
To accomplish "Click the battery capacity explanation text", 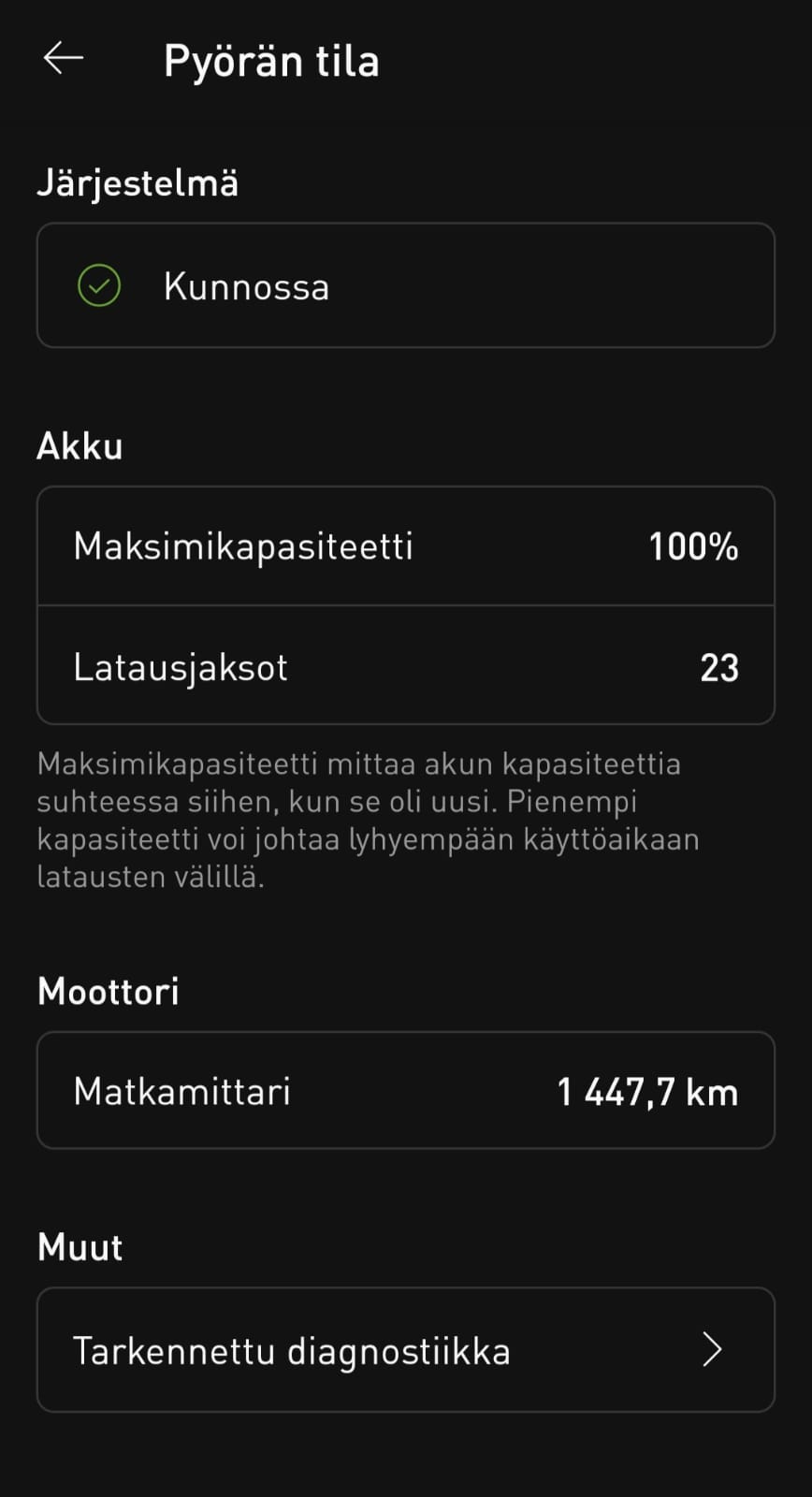I will pos(367,819).
